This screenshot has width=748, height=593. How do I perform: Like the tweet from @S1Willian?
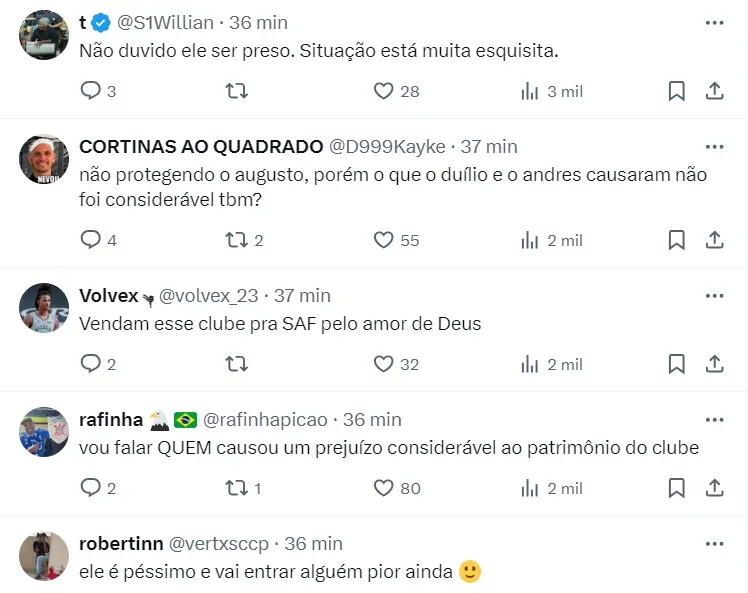coord(384,91)
